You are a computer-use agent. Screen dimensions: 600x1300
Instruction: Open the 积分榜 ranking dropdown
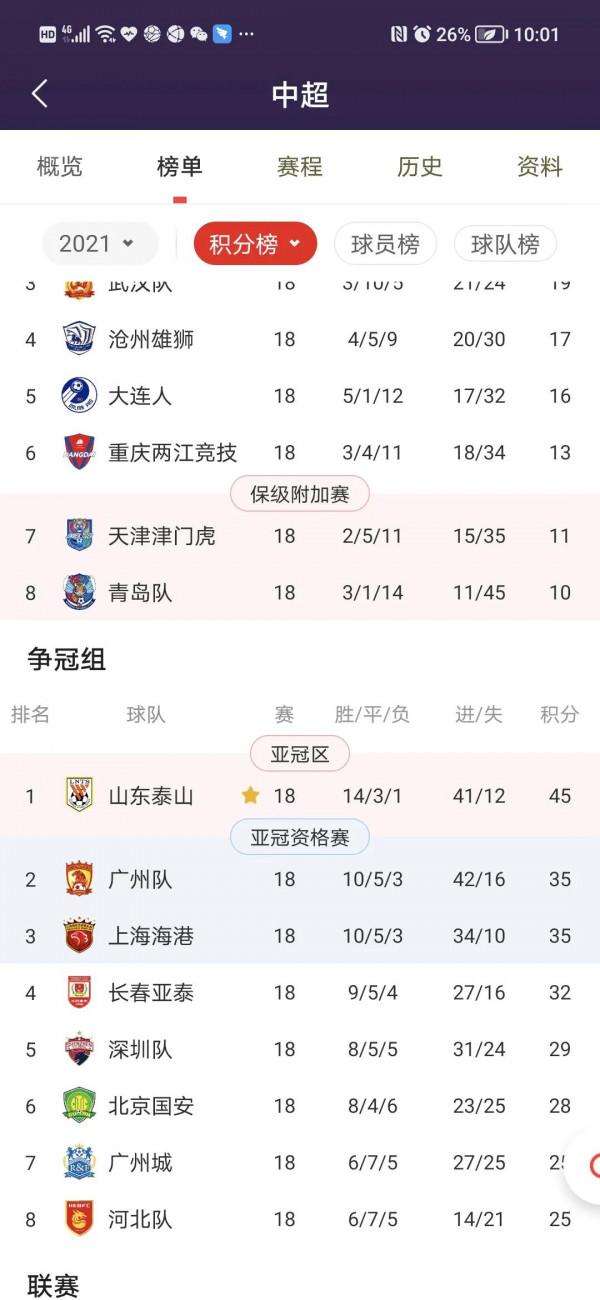(255, 244)
